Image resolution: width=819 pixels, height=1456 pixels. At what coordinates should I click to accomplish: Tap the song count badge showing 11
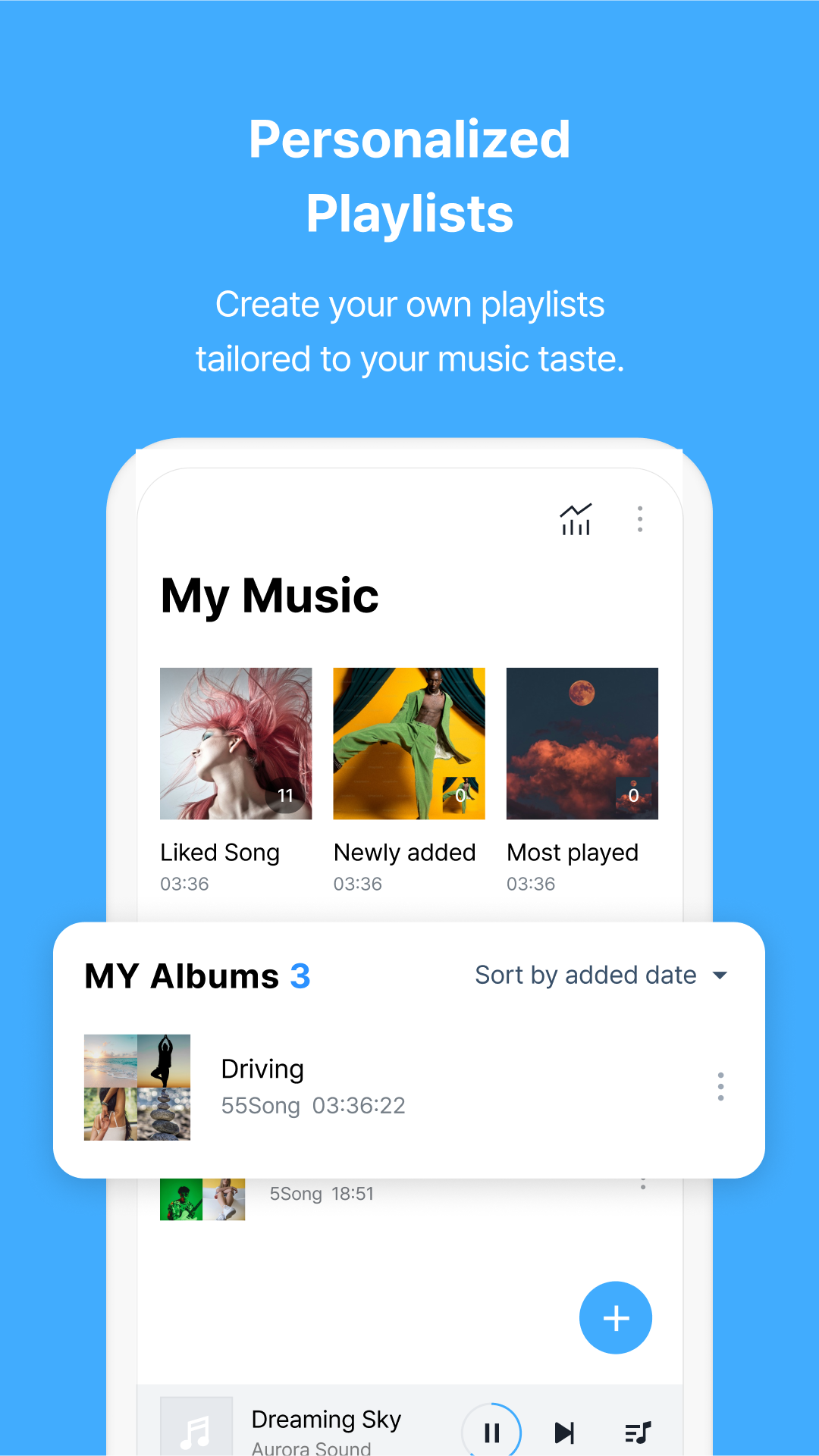[287, 796]
